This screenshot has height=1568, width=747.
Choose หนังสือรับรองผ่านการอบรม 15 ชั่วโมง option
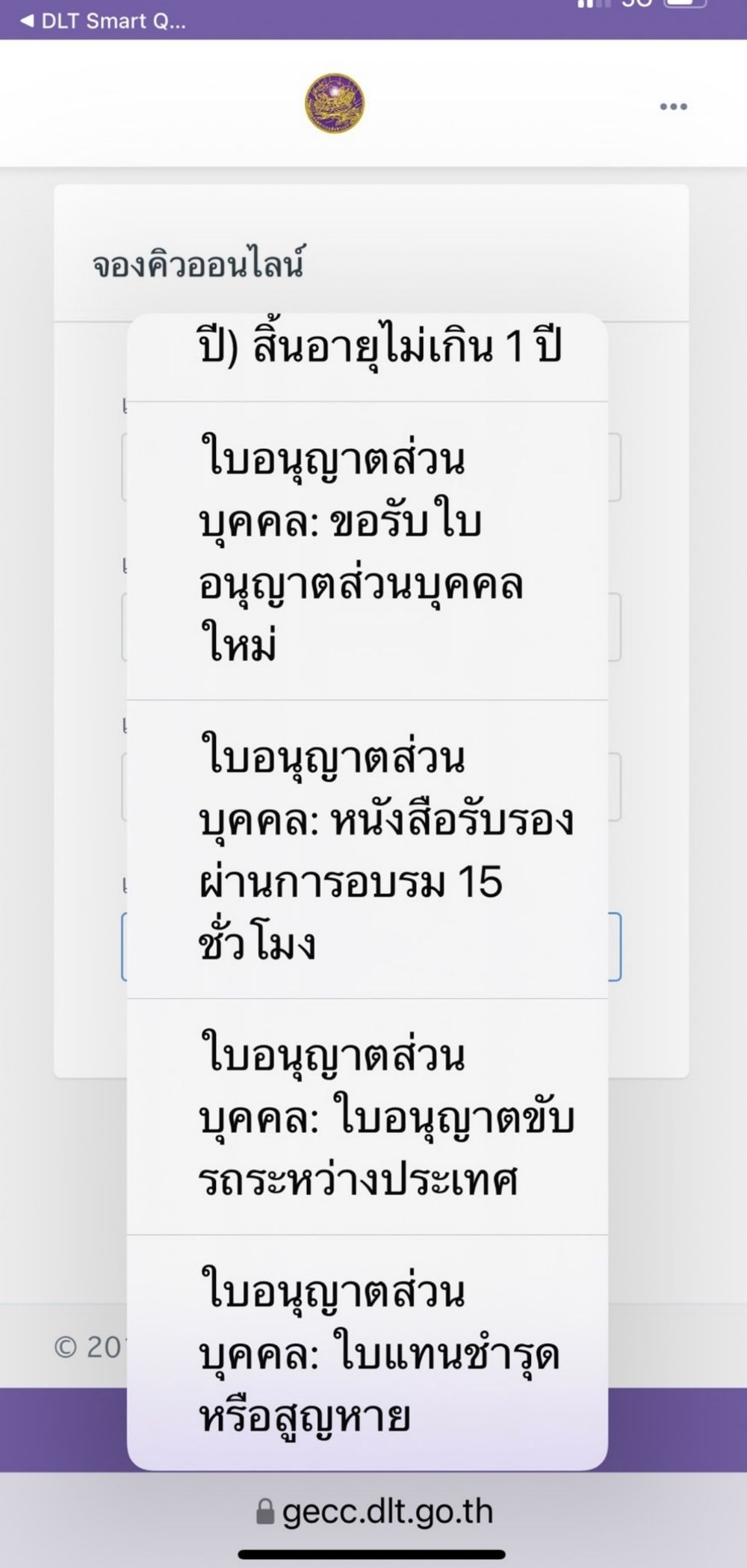[x=367, y=849]
